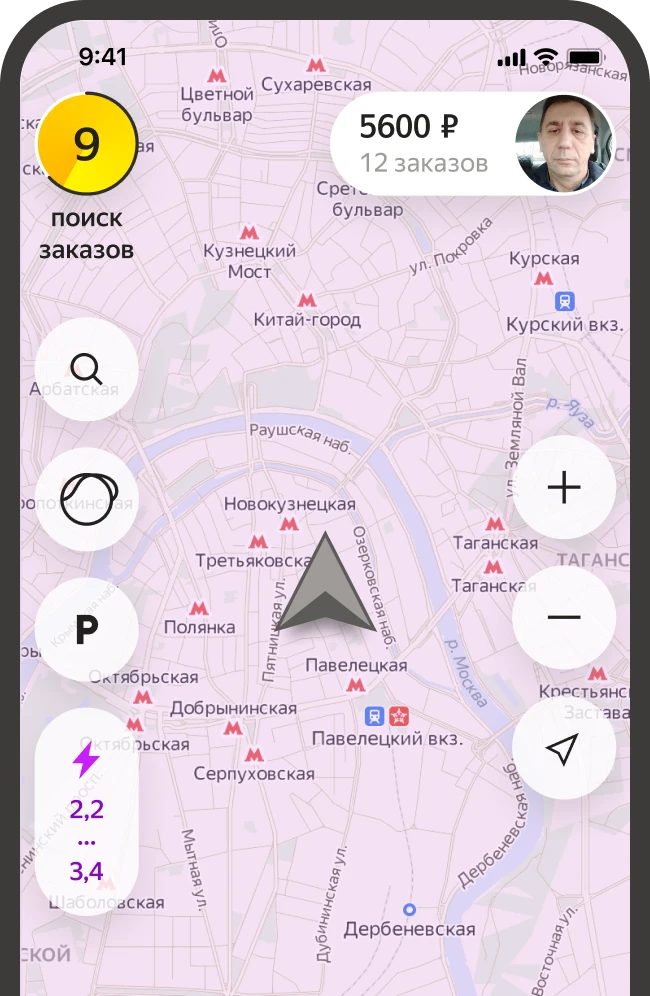This screenshot has width=650, height=996.
Task: Open the driver profile photo
Action: click(563, 145)
